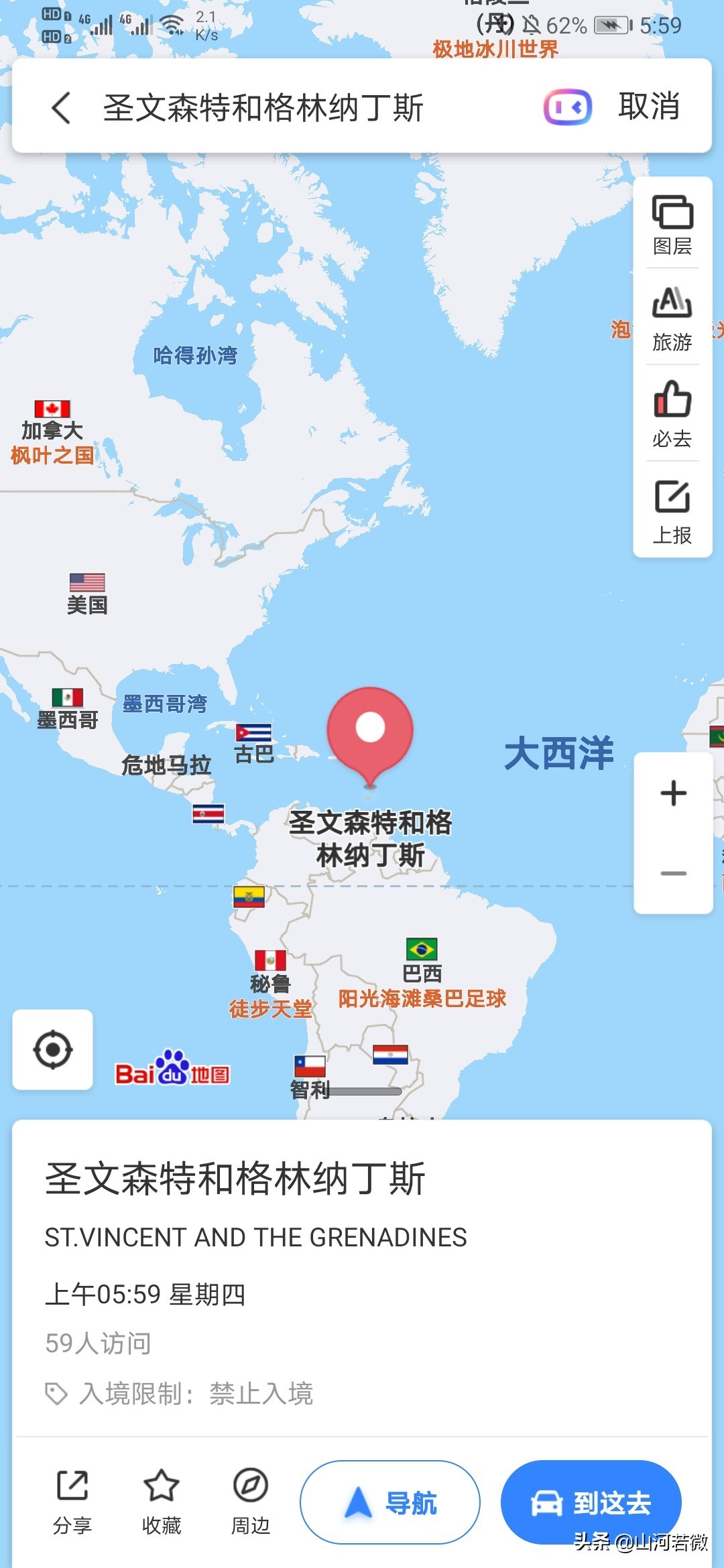Open the voice assistant icon
The width and height of the screenshot is (724, 1568).
coord(567,107)
